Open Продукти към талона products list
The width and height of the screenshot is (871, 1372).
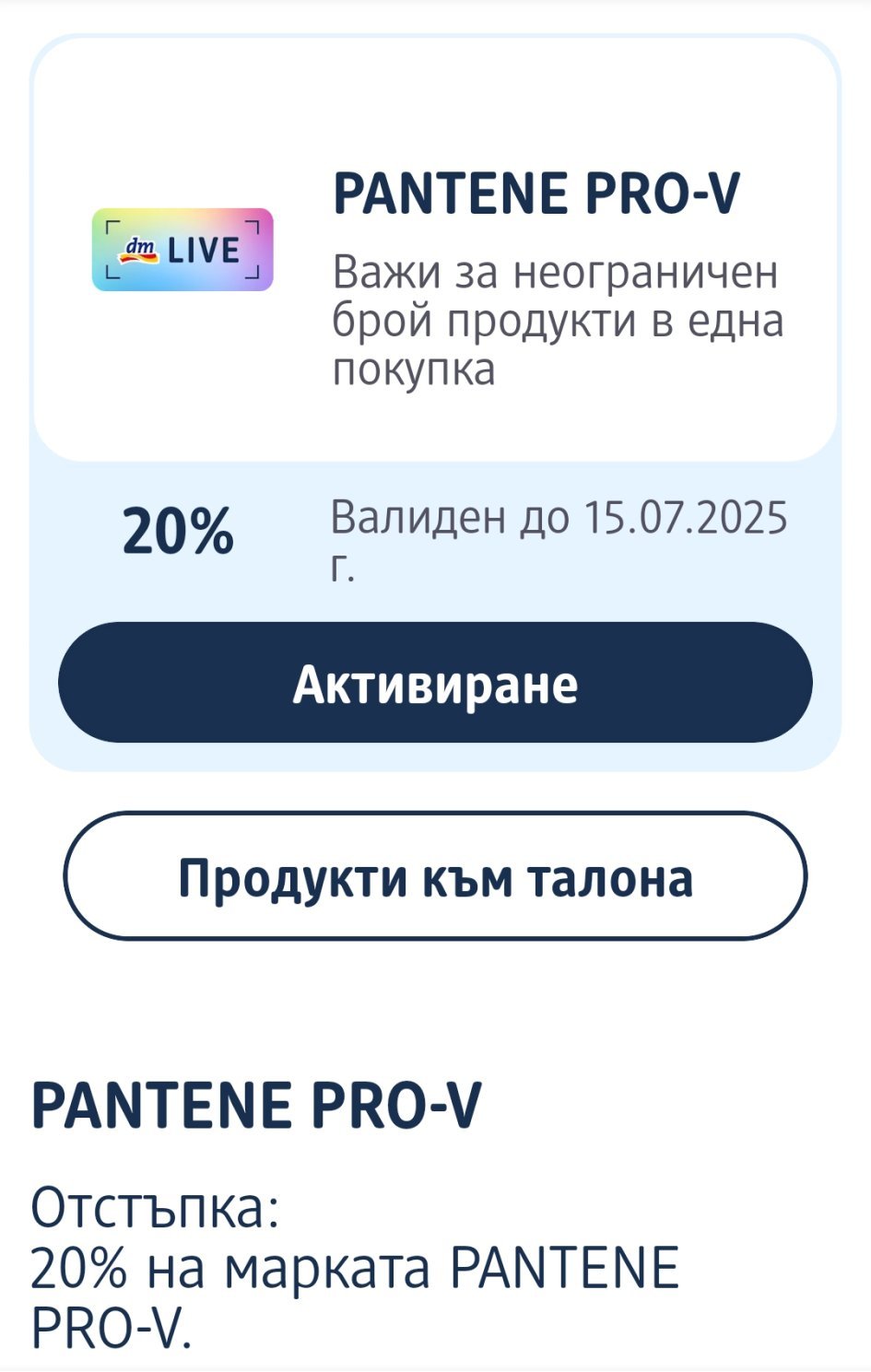click(x=435, y=876)
